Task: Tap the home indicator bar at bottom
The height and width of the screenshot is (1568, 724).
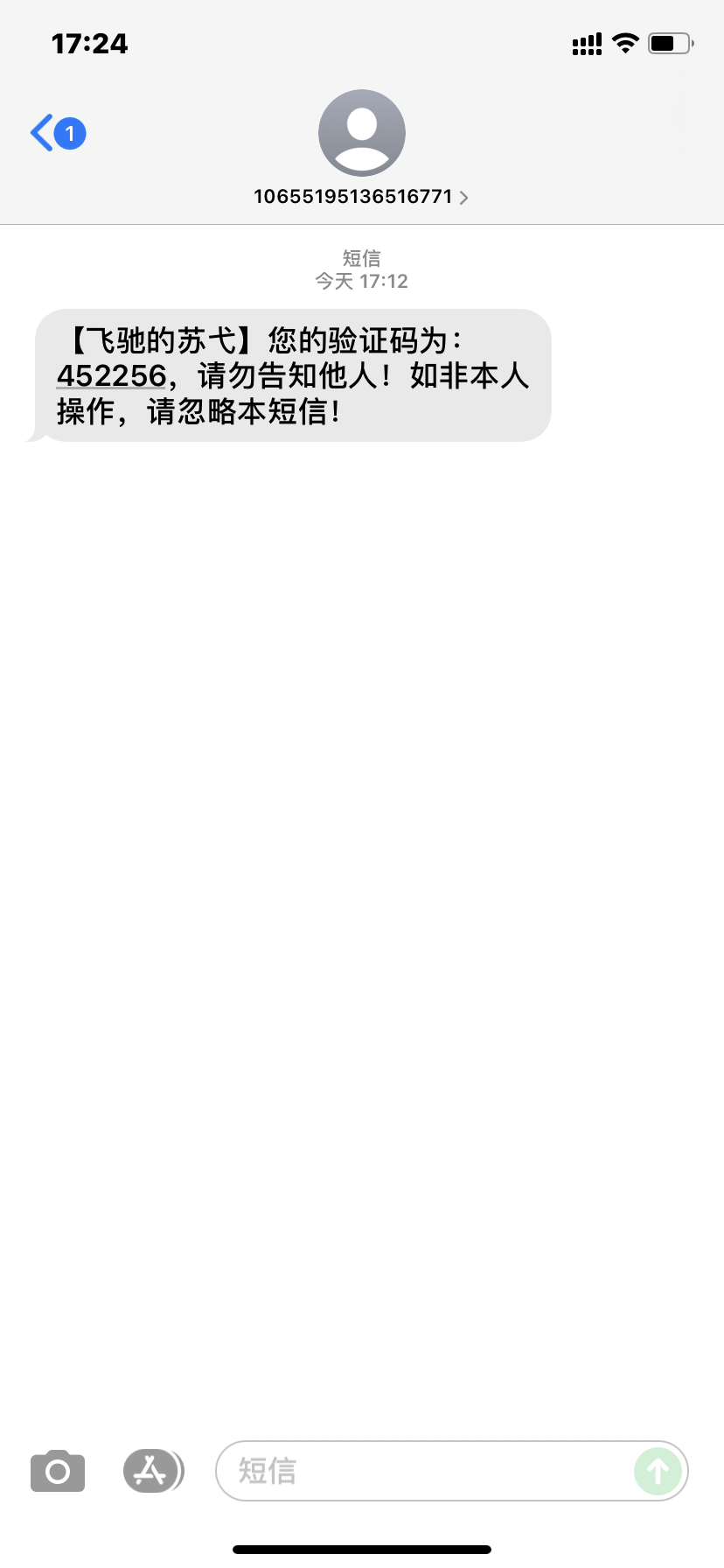Action: pos(361,1547)
